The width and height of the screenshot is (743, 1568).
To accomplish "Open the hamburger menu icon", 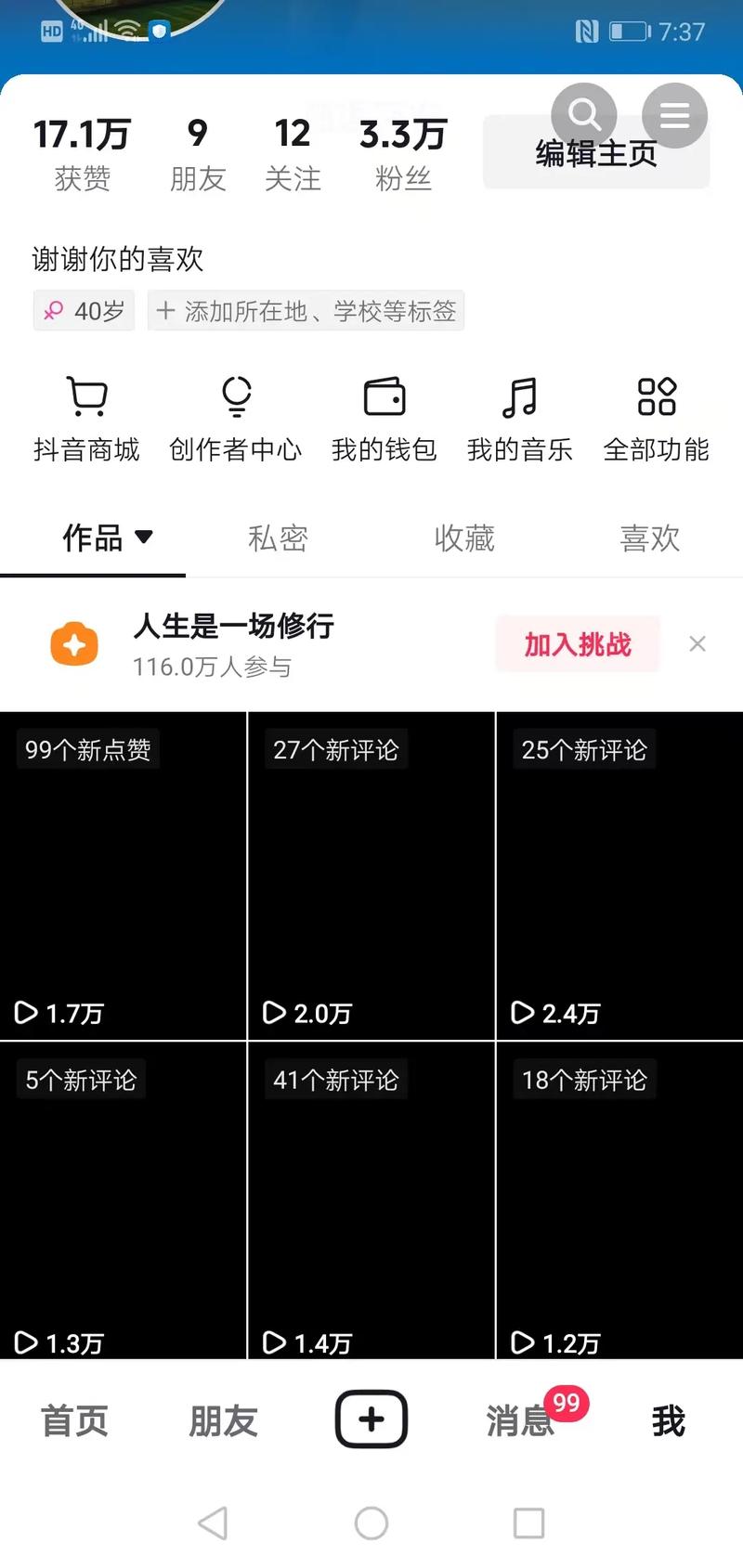I will point(675,115).
